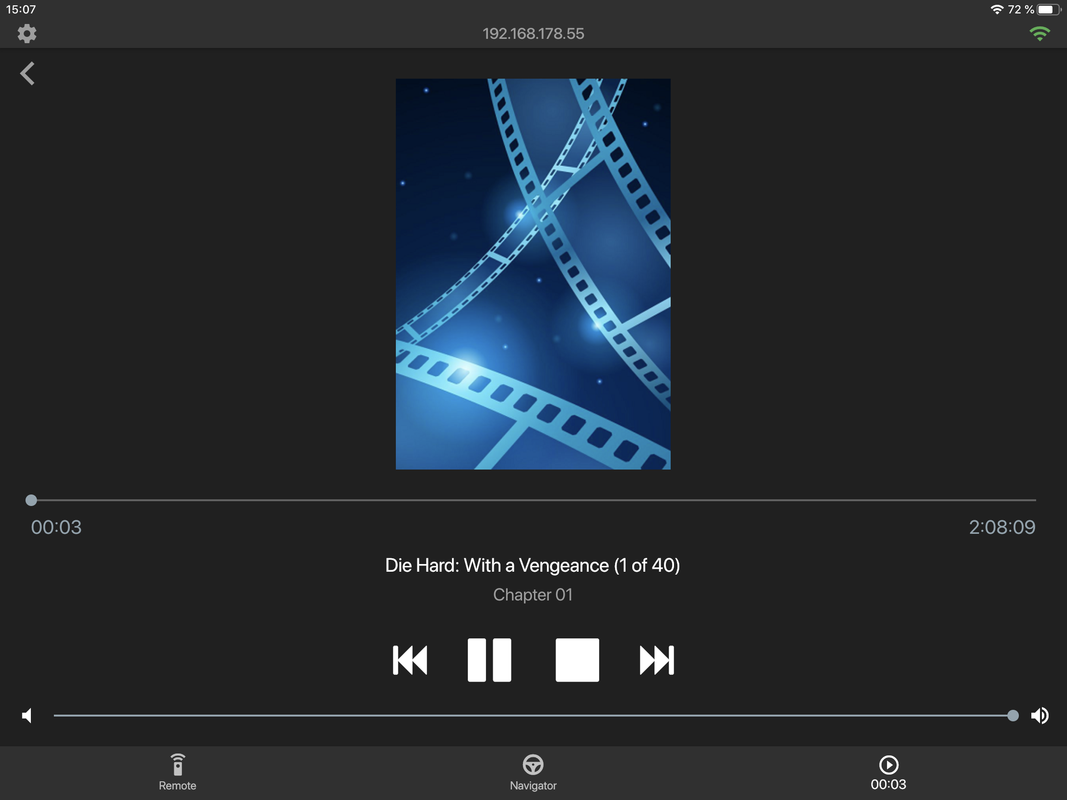This screenshot has width=1067, height=800.
Task: Switch to the Navigator tab
Action: click(x=533, y=773)
